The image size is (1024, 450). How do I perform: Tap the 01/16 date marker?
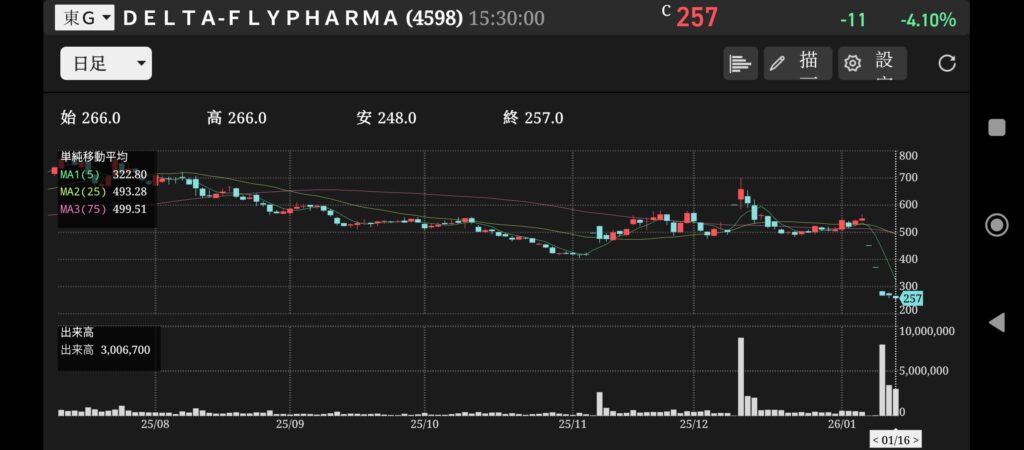896,440
